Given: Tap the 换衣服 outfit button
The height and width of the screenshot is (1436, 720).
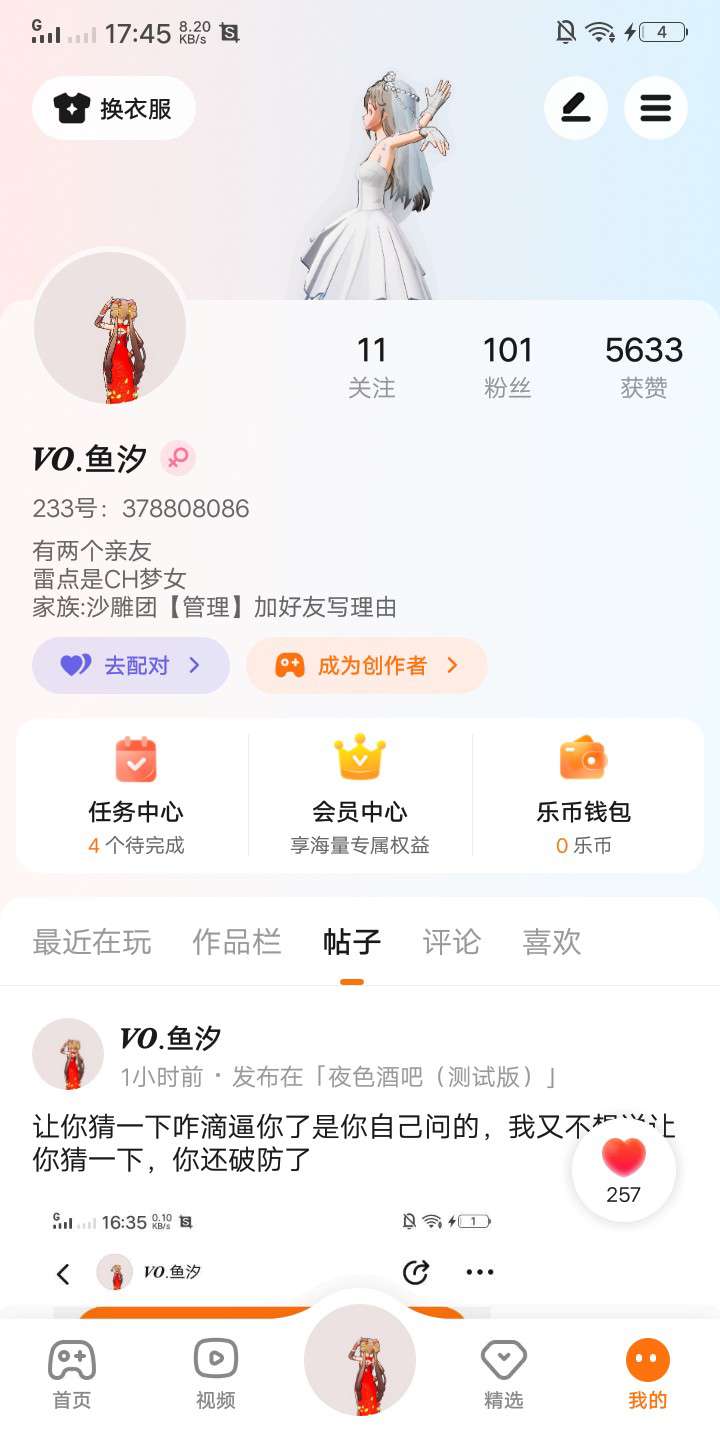Looking at the screenshot, I should [114, 108].
